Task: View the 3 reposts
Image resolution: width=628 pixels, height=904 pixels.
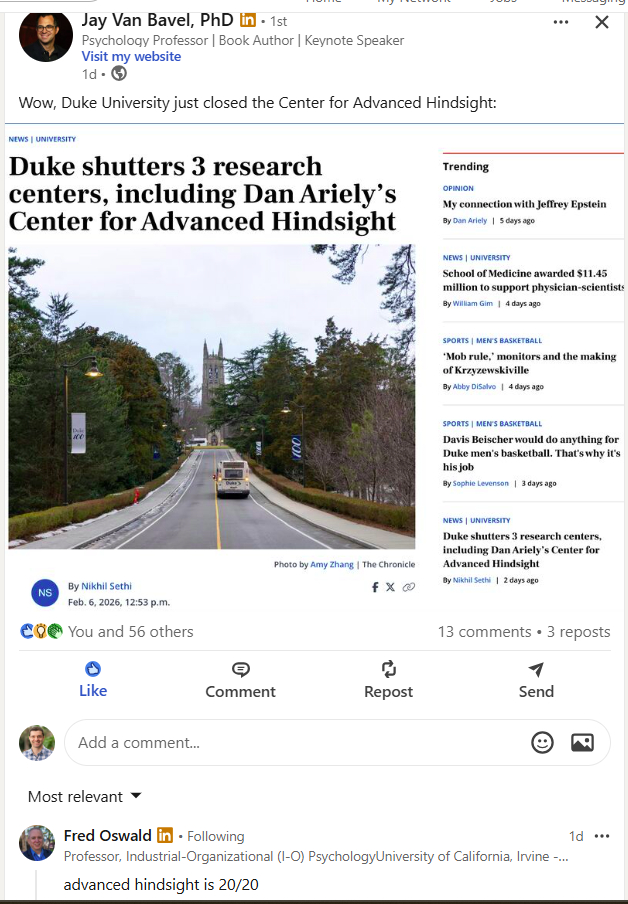Action: (578, 631)
